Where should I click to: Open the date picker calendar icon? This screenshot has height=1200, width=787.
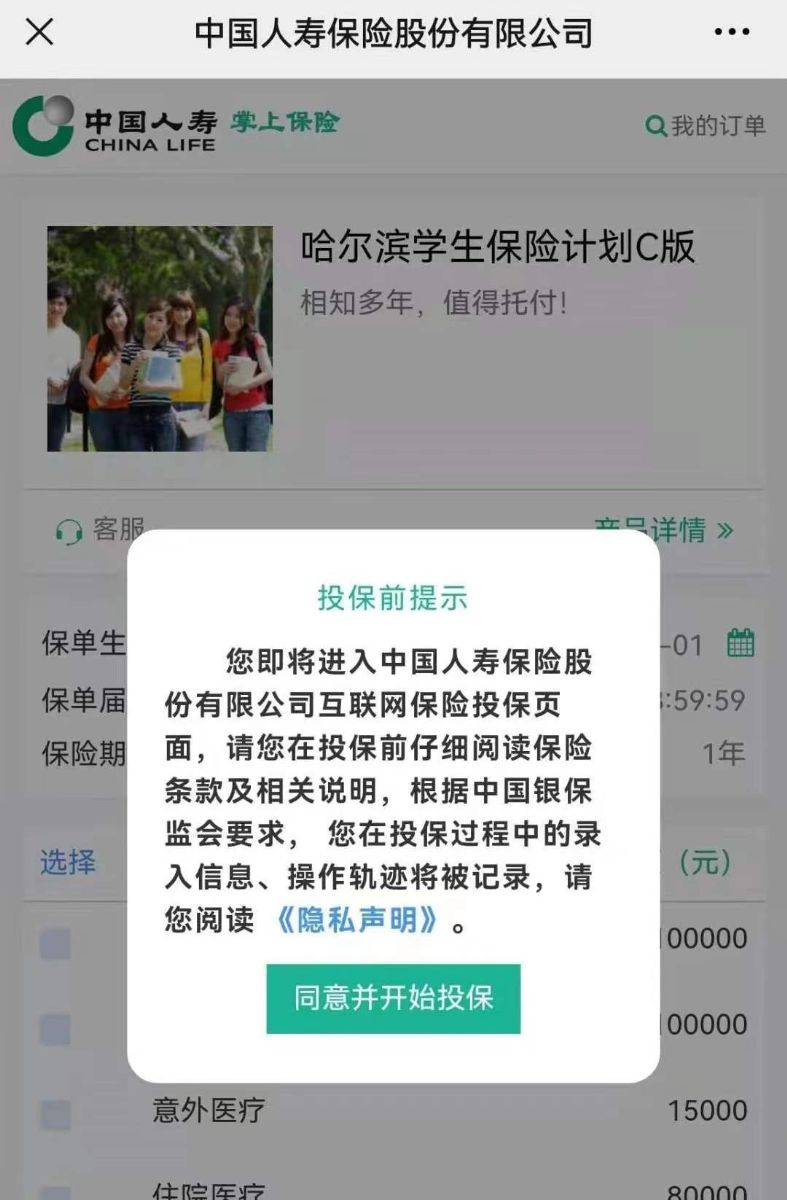click(x=741, y=643)
